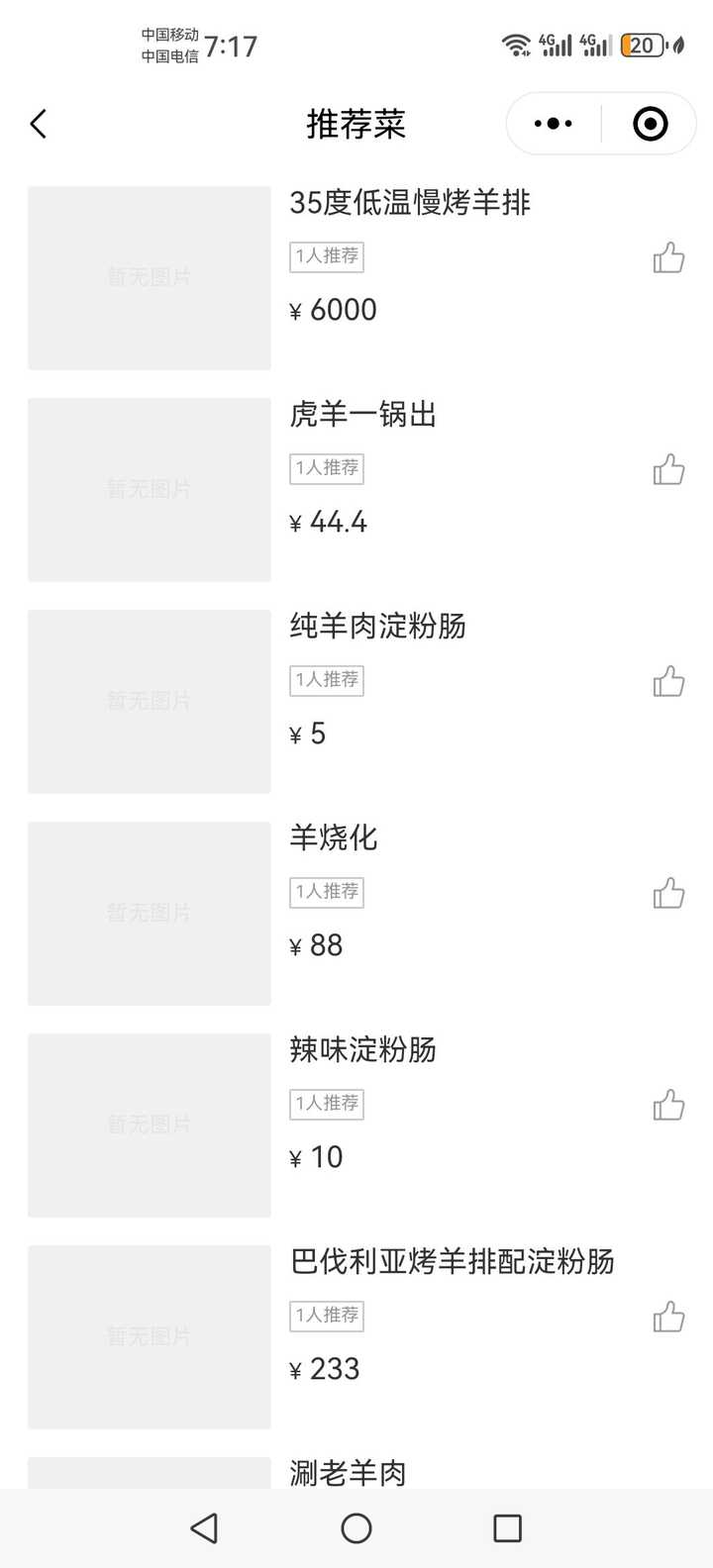Go back from the 推荐菜 page
Viewport: 713px width, 1568px height.
(x=39, y=124)
